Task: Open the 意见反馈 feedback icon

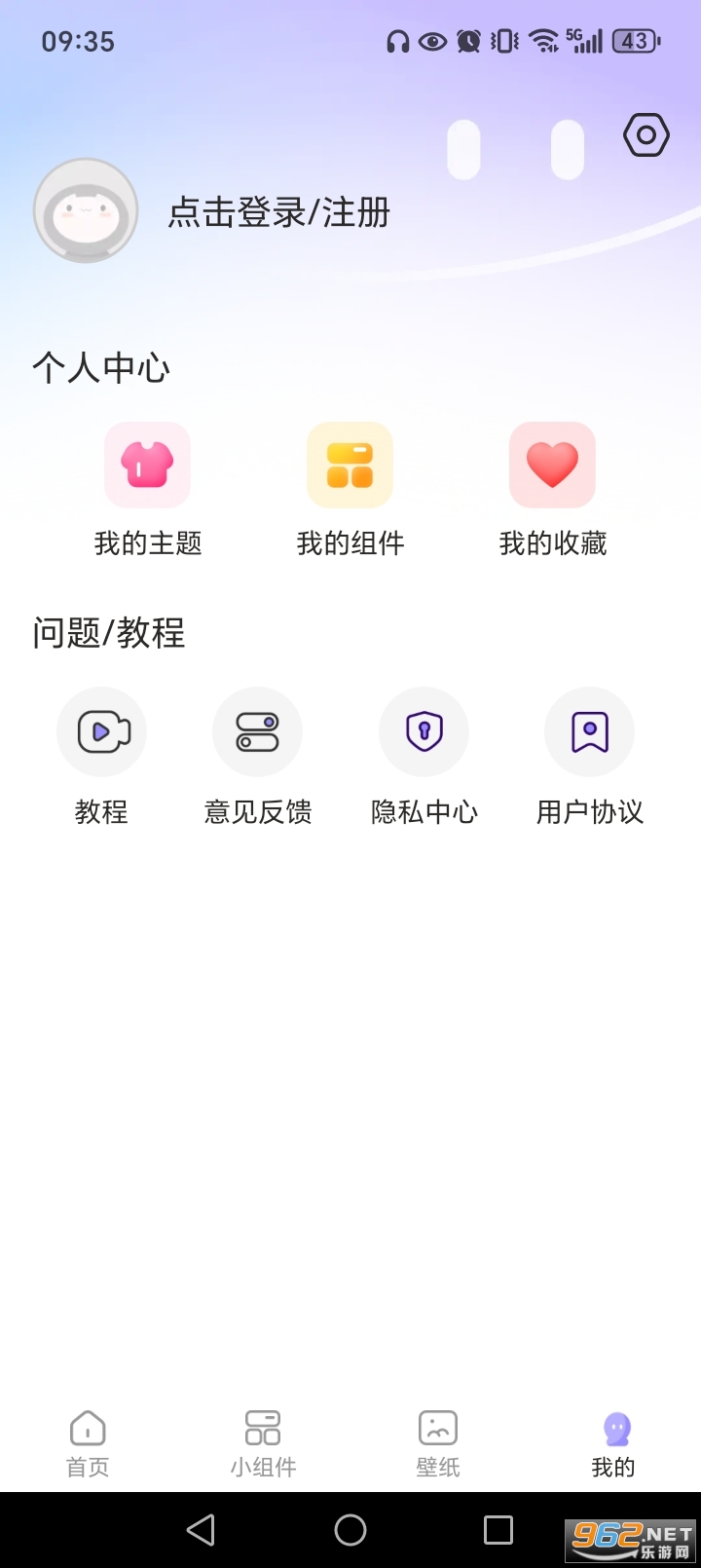Action: coord(257,731)
